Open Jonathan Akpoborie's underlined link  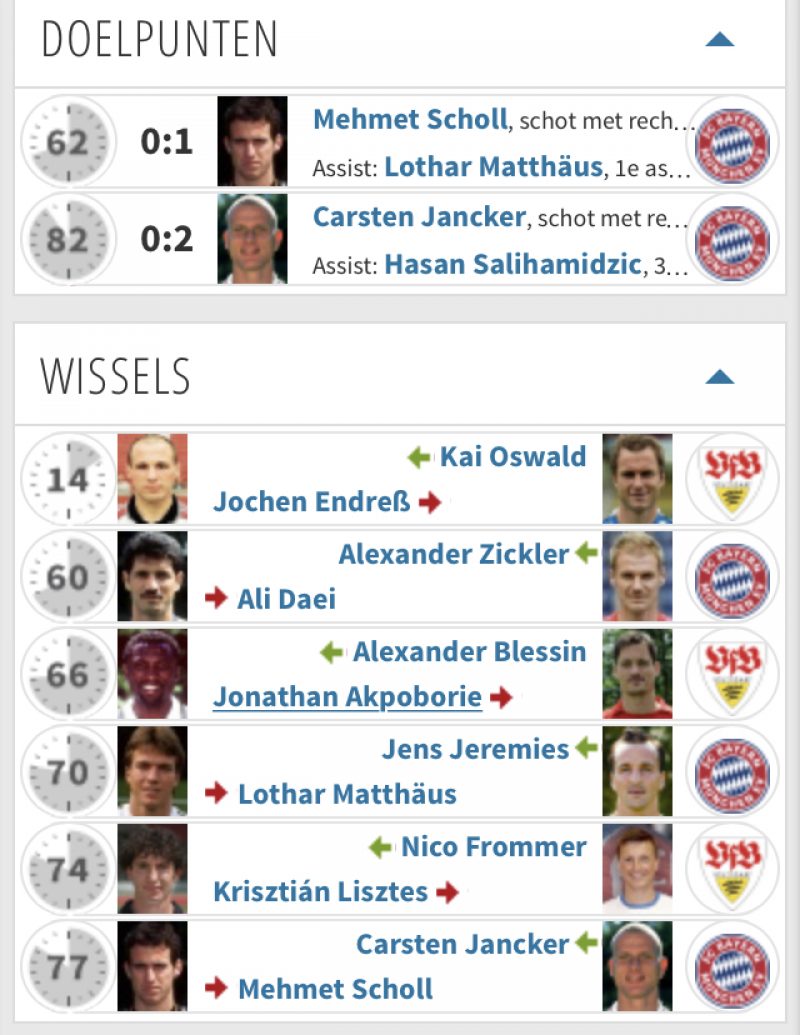click(347, 697)
